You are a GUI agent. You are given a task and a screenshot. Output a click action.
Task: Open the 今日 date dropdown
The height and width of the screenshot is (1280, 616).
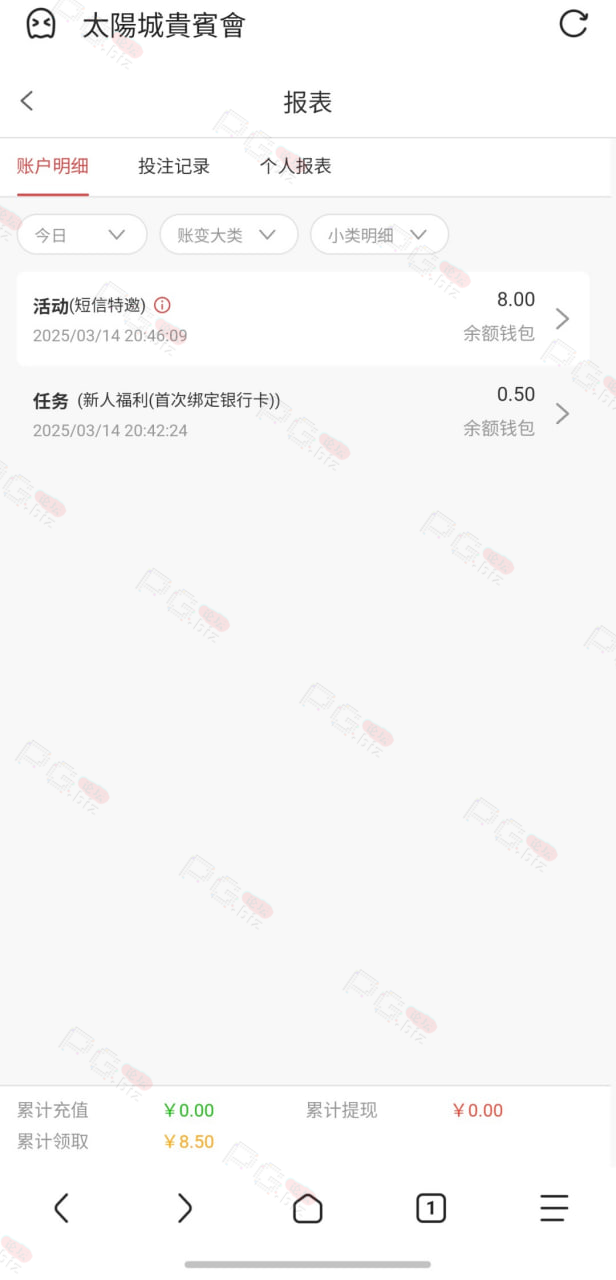(82, 235)
